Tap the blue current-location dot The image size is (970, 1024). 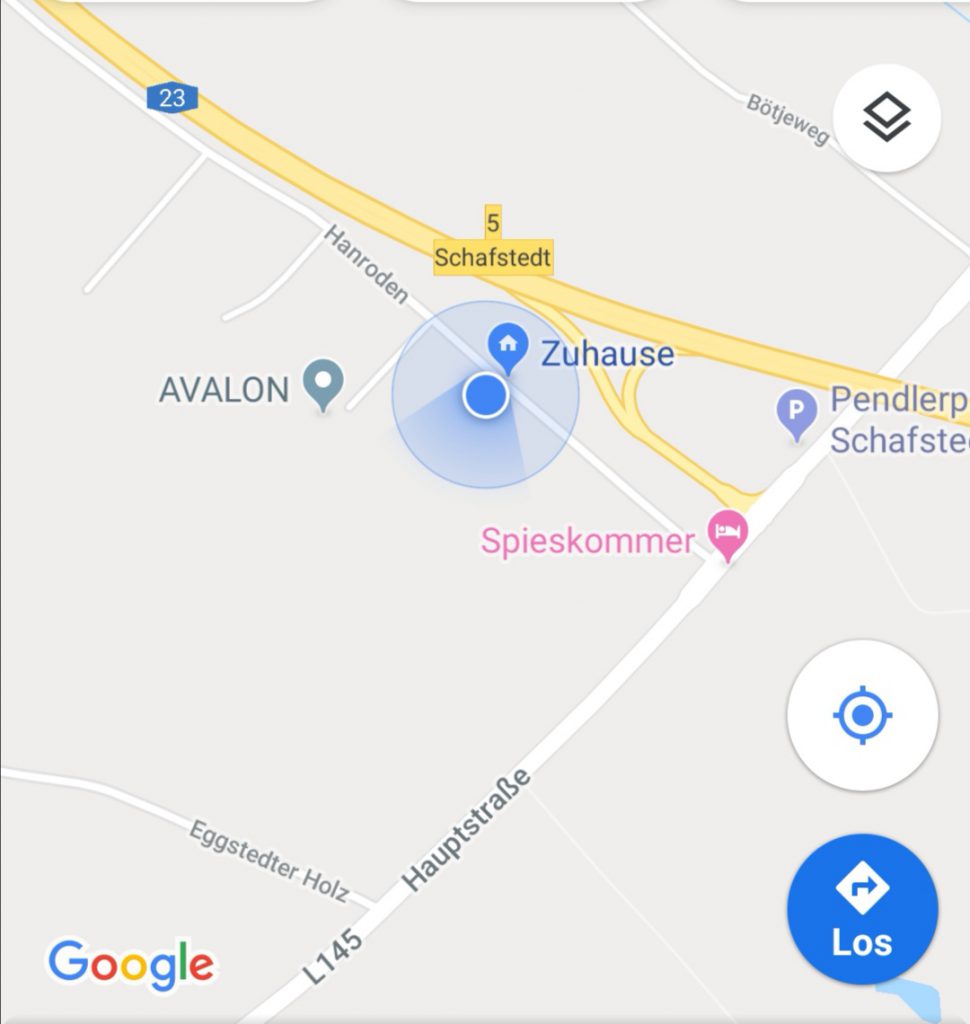[486, 395]
